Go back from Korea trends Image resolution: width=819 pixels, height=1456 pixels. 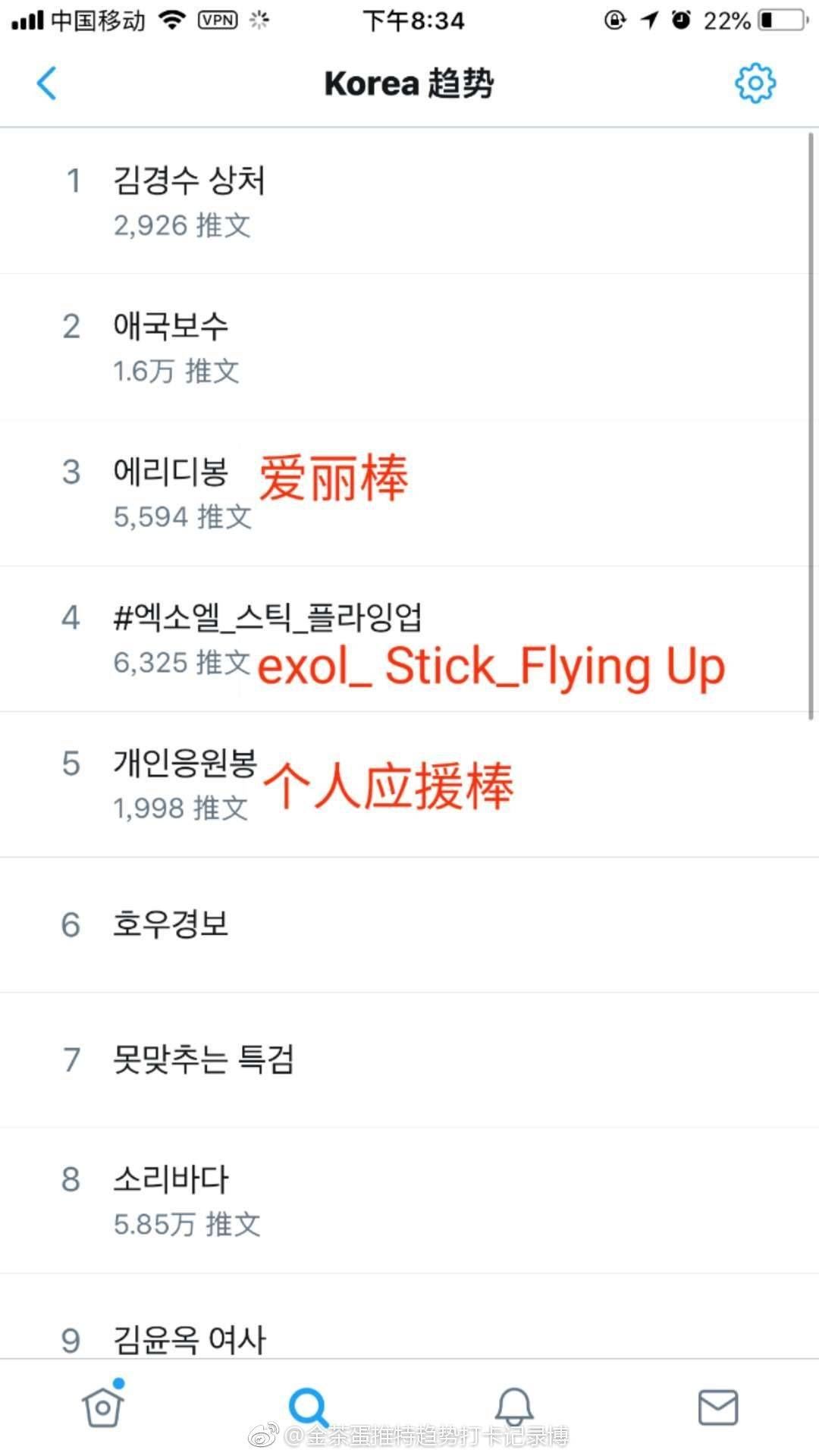(x=47, y=83)
